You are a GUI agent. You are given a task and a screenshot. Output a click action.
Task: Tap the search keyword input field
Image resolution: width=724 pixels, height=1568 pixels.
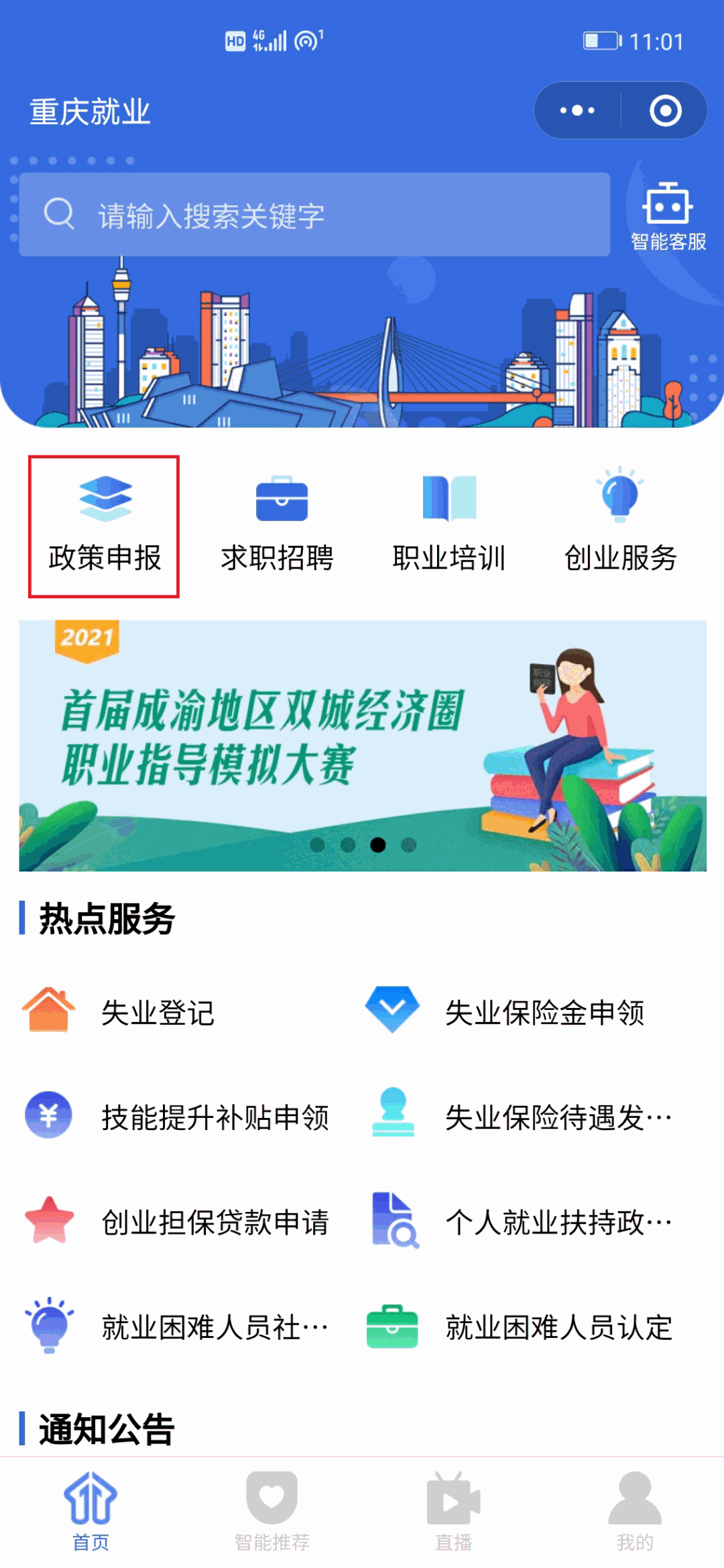point(314,215)
